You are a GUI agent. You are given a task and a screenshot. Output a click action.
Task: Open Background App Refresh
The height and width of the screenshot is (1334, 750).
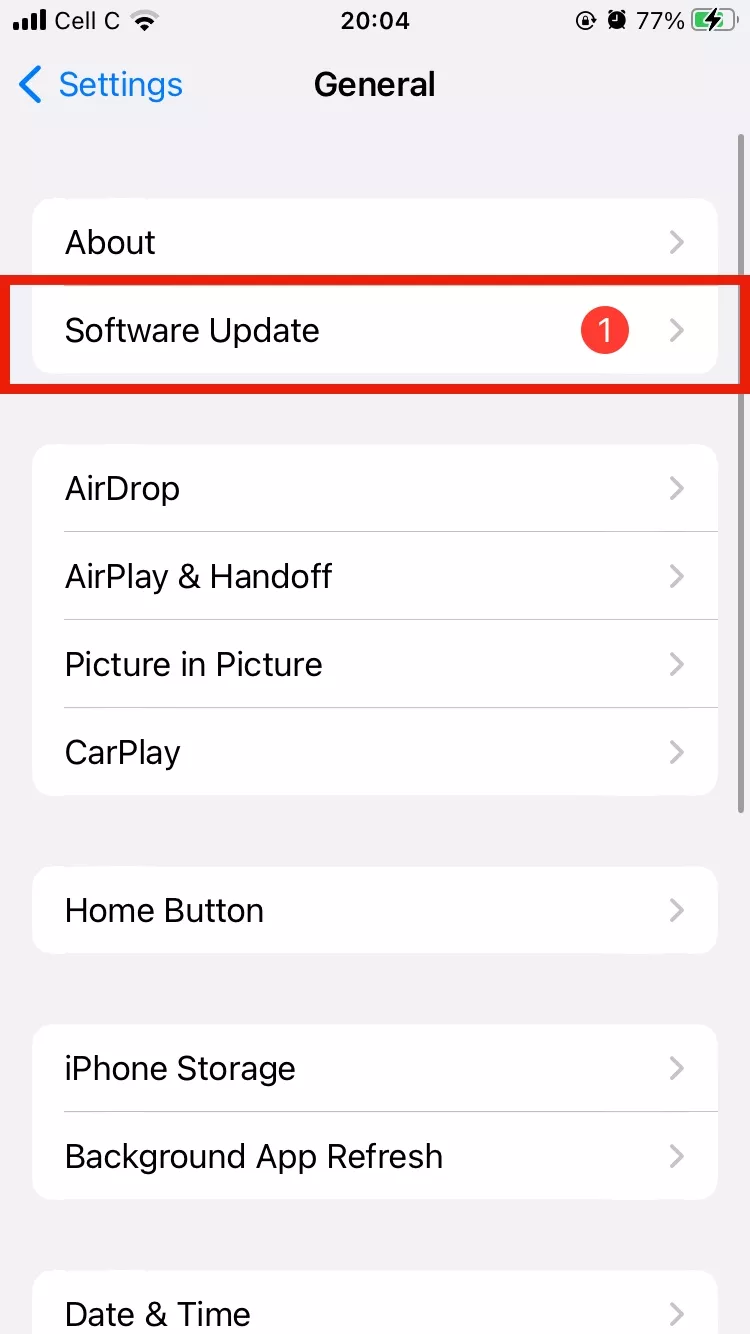point(374,1157)
